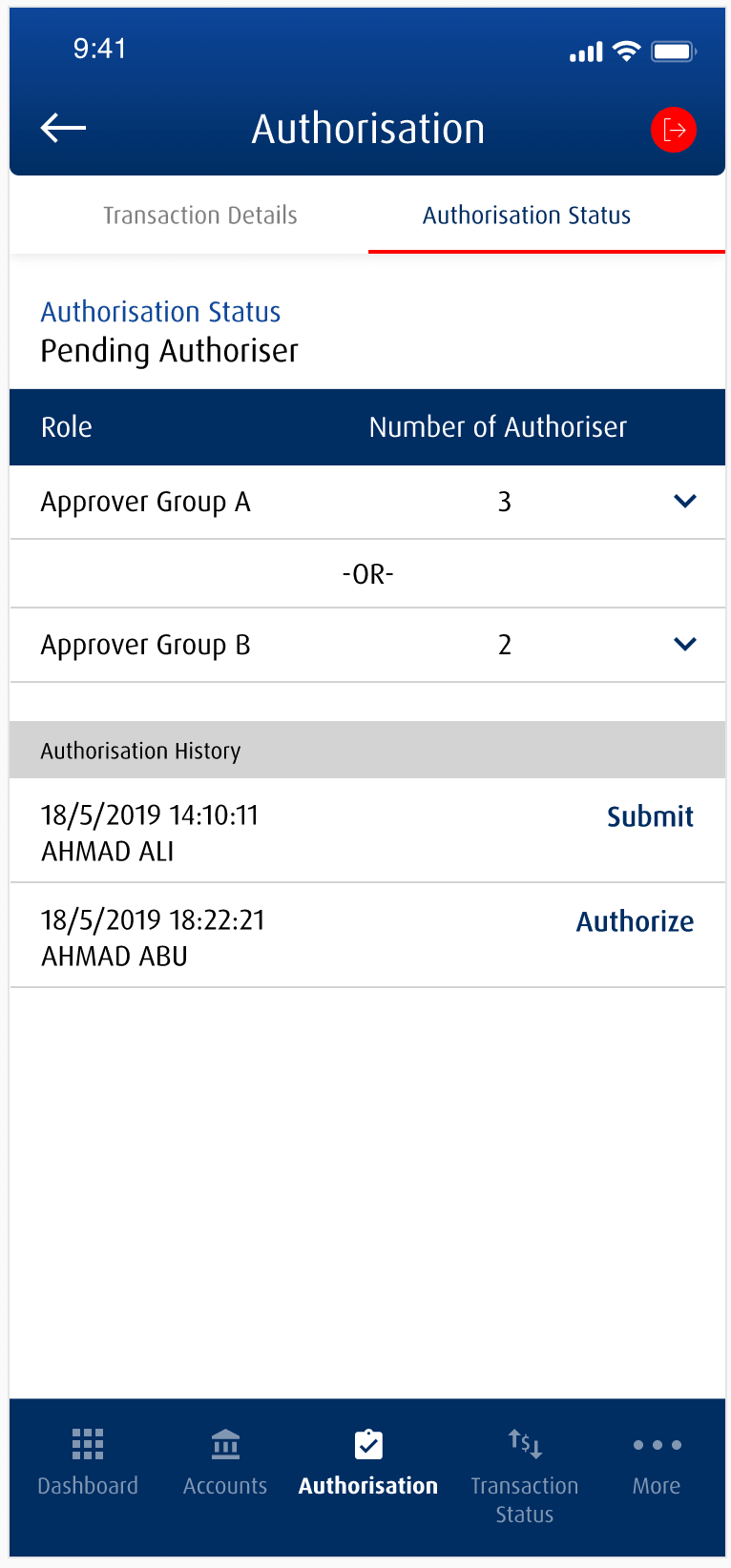Select the Authorisation Status tab

(526, 215)
